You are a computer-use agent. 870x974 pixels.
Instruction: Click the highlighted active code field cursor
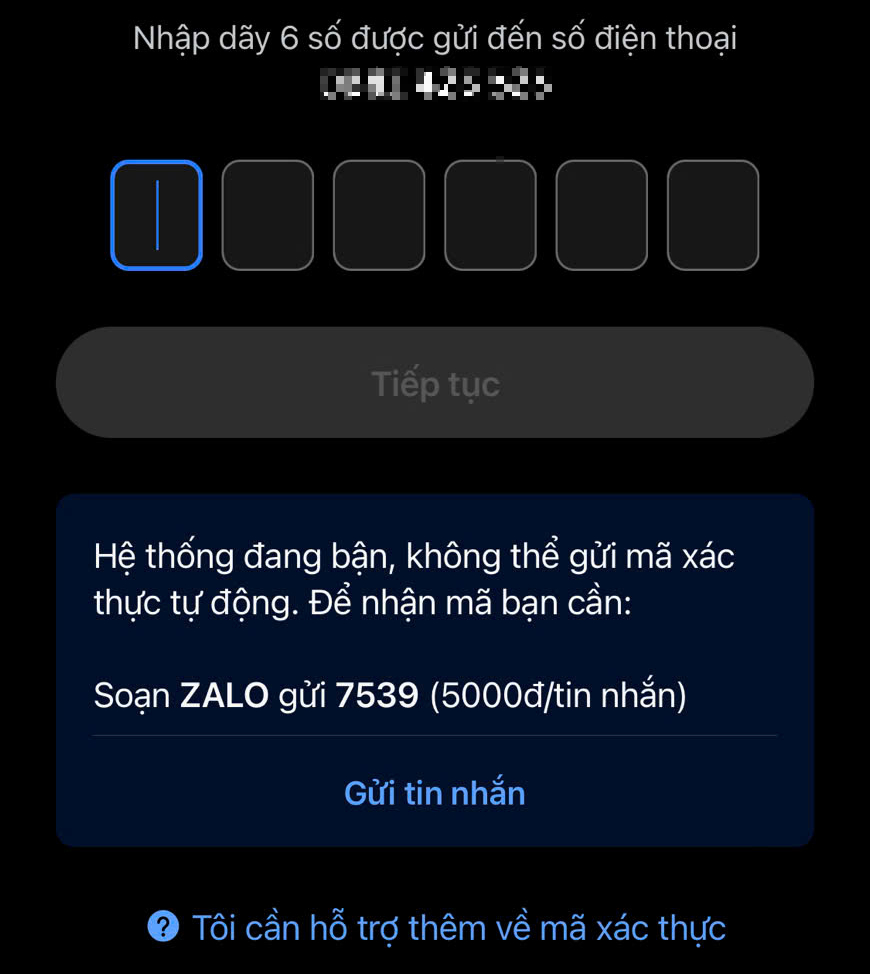click(156, 214)
